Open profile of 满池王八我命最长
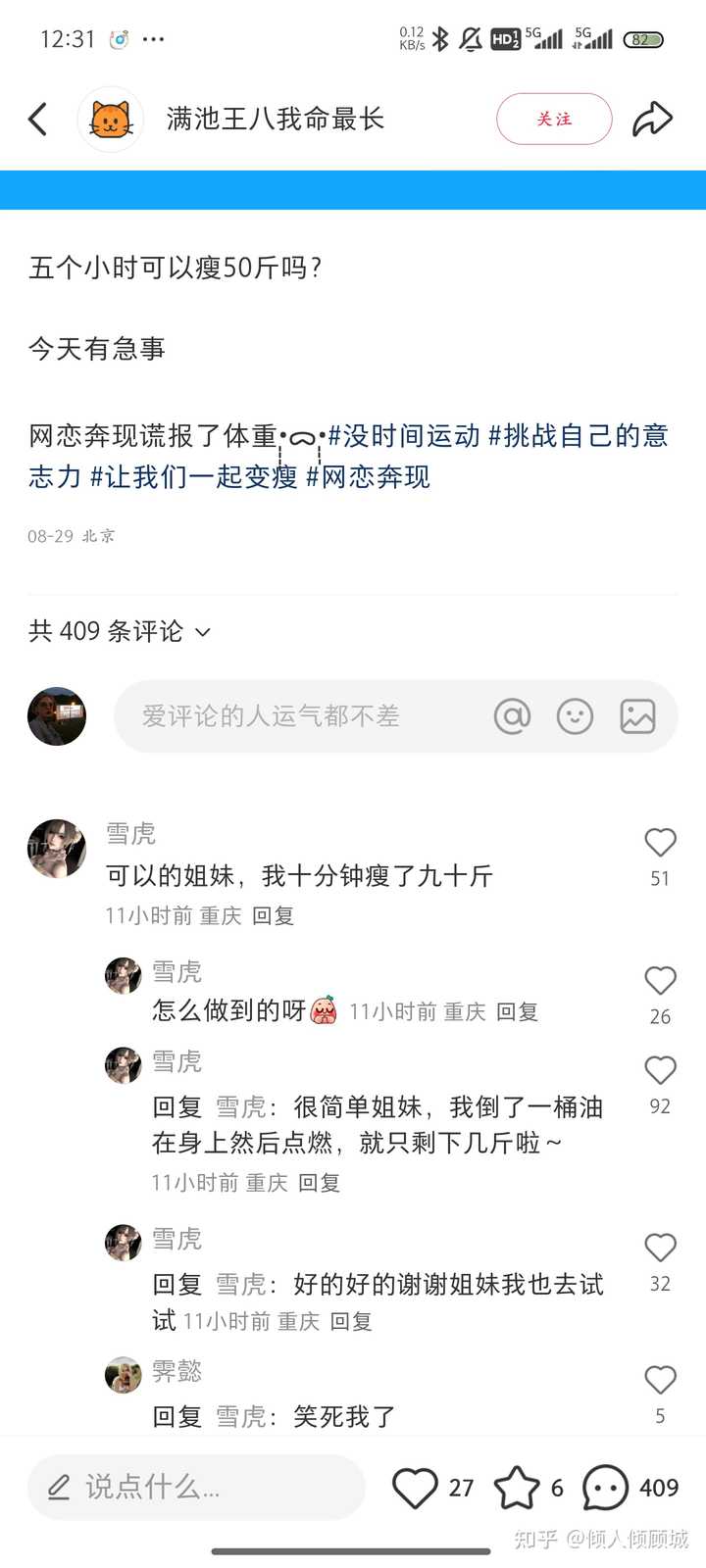The height and width of the screenshot is (1568, 706). [x=111, y=120]
